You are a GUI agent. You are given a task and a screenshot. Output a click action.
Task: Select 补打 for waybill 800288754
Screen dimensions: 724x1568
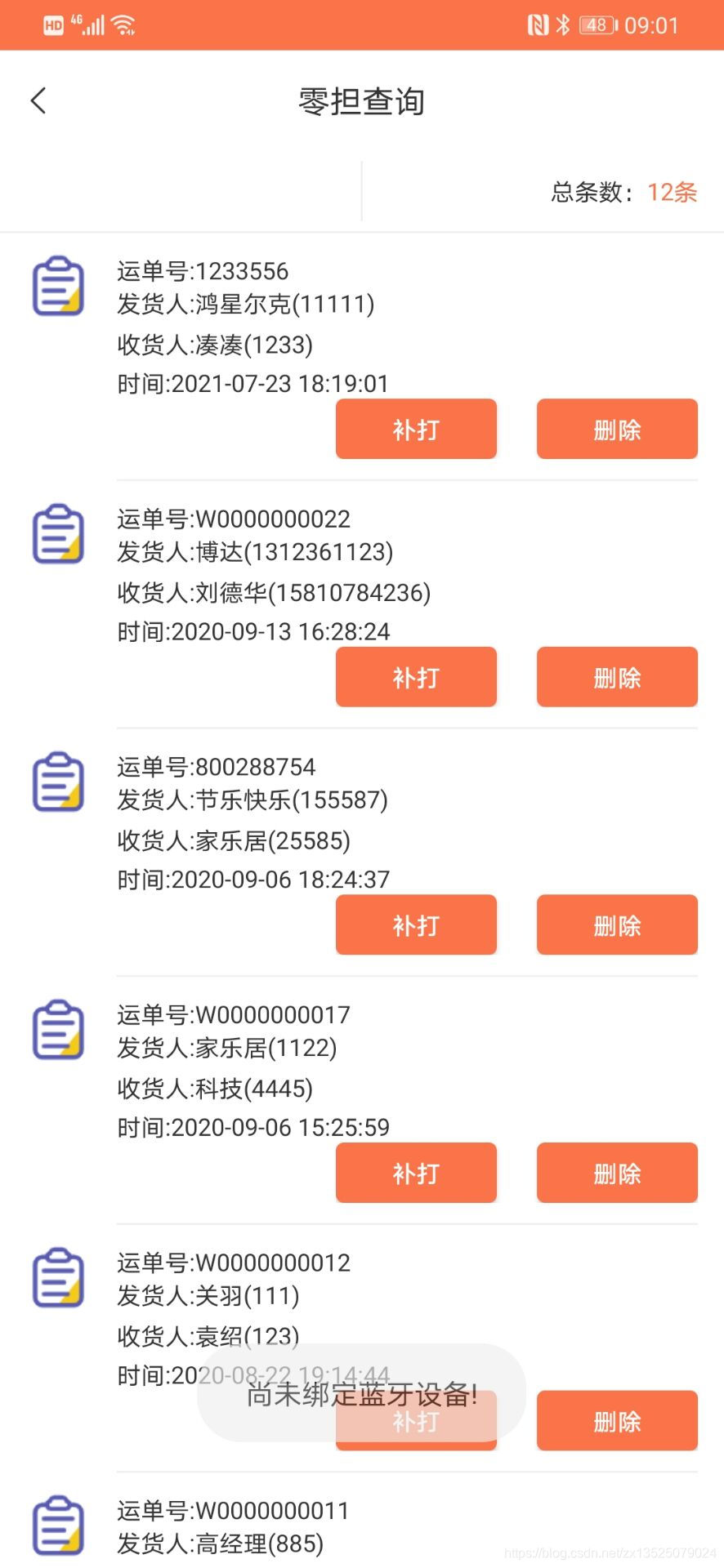coord(416,924)
